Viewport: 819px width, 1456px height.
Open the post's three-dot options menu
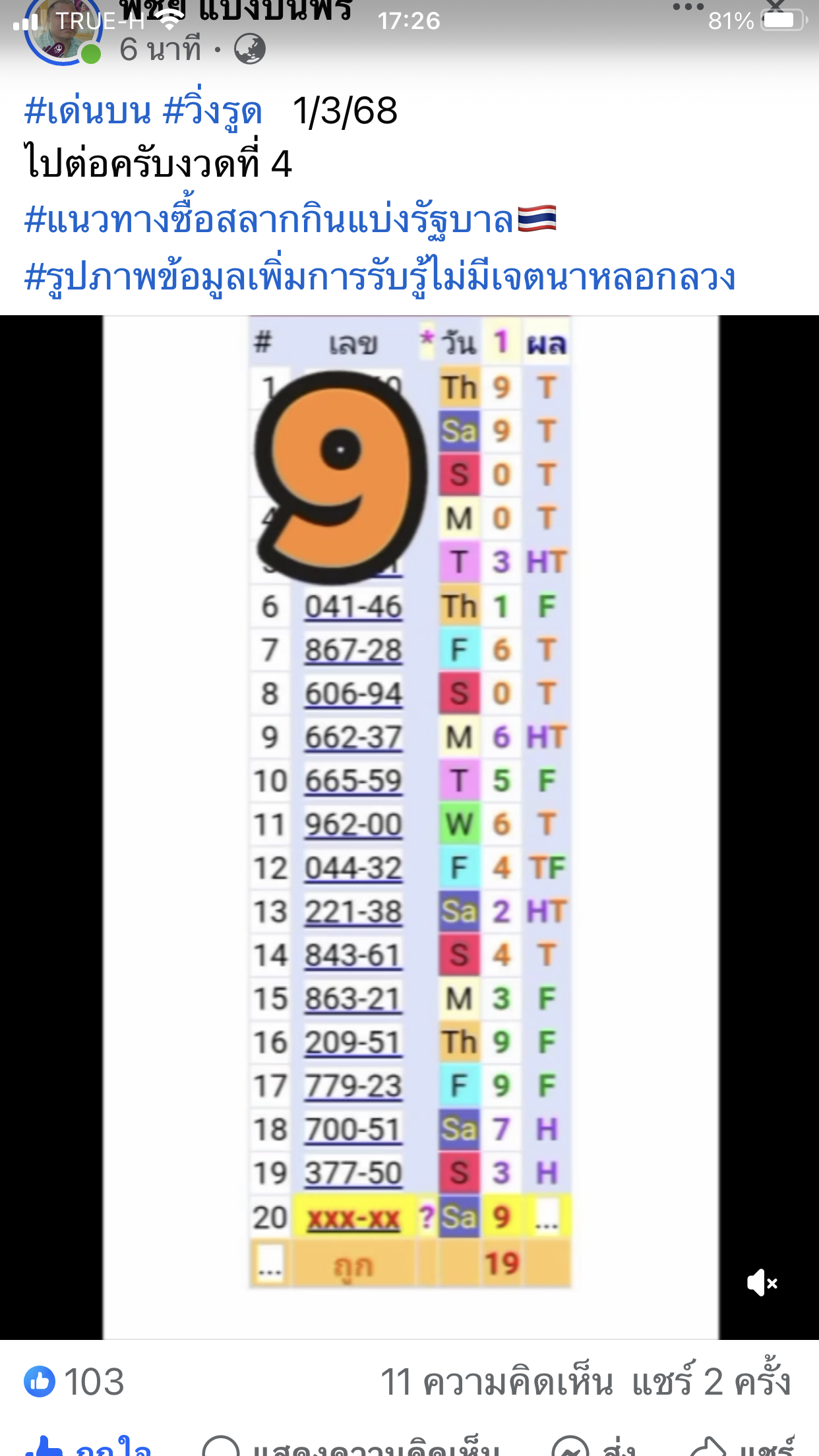pos(688,7)
